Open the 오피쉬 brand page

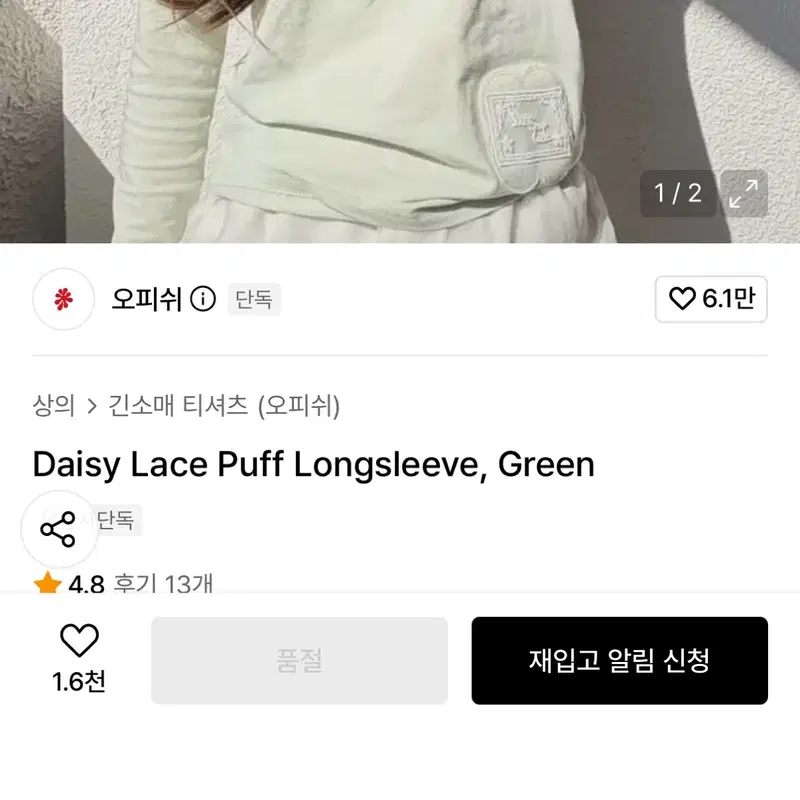(x=146, y=299)
